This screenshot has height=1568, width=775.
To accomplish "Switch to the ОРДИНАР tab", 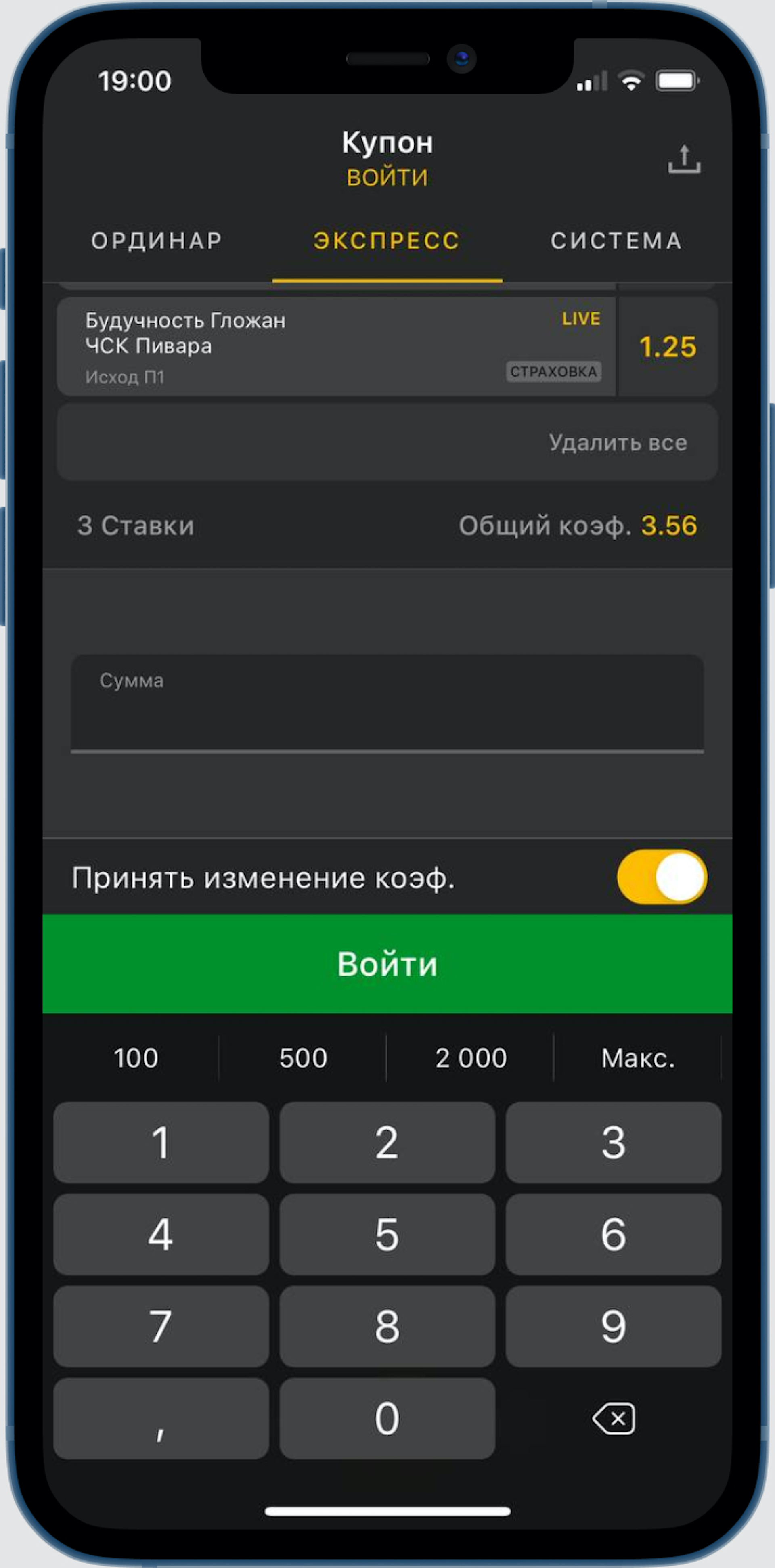I will (157, 241).
